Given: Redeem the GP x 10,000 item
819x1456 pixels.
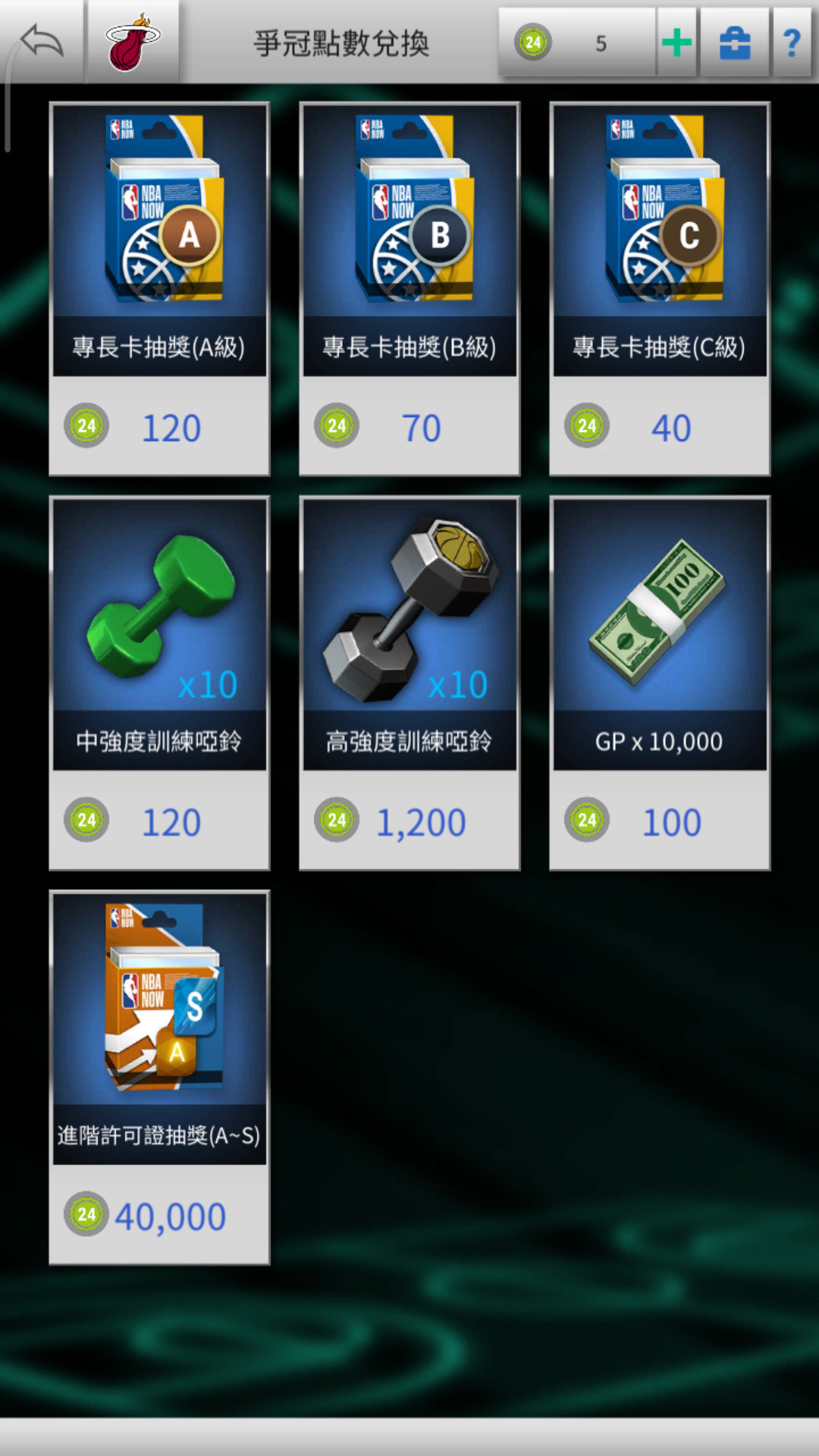Looking at the screenshot, I should [660, 682].
